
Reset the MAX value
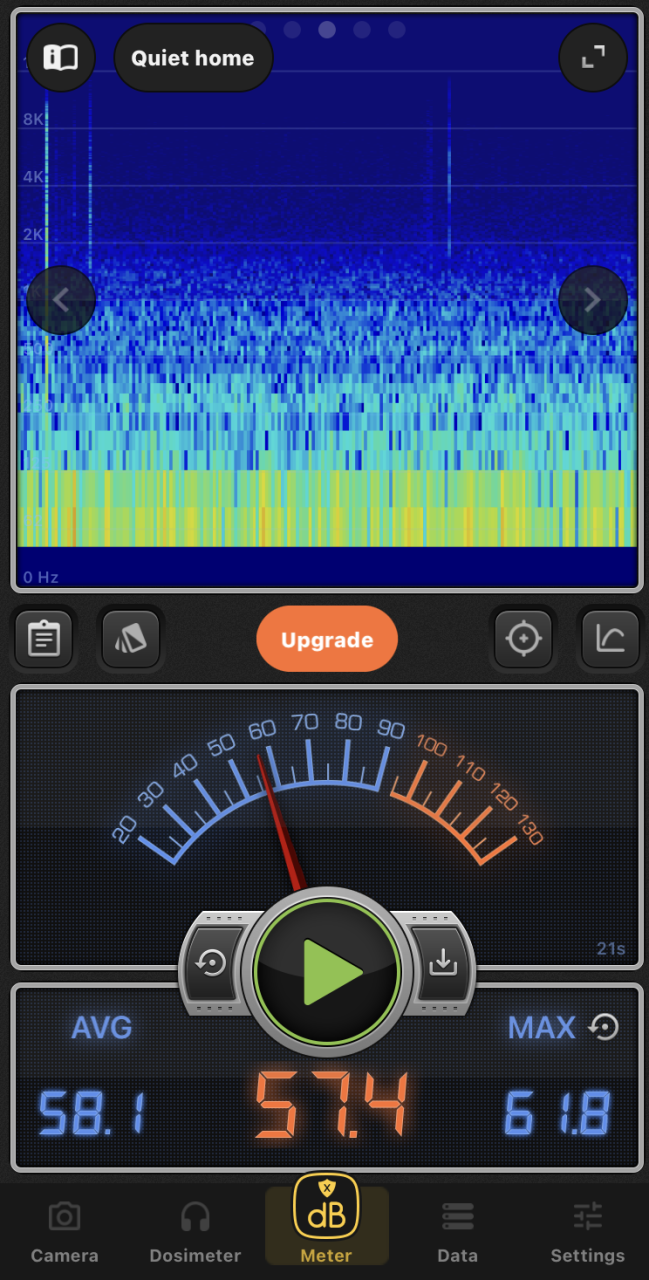(x=604, y=1027)
